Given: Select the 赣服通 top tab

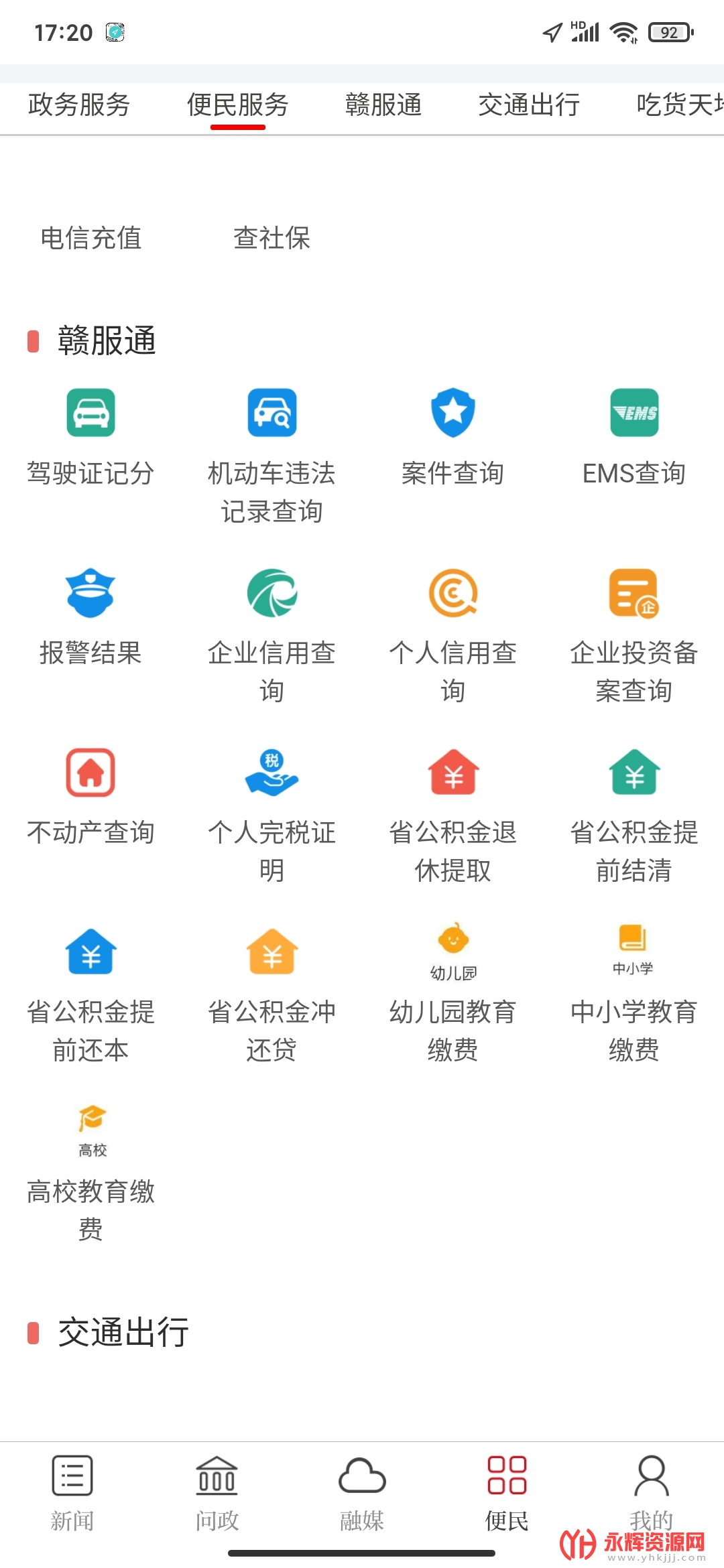Looking at the screenshot, I should click(383, 105).
